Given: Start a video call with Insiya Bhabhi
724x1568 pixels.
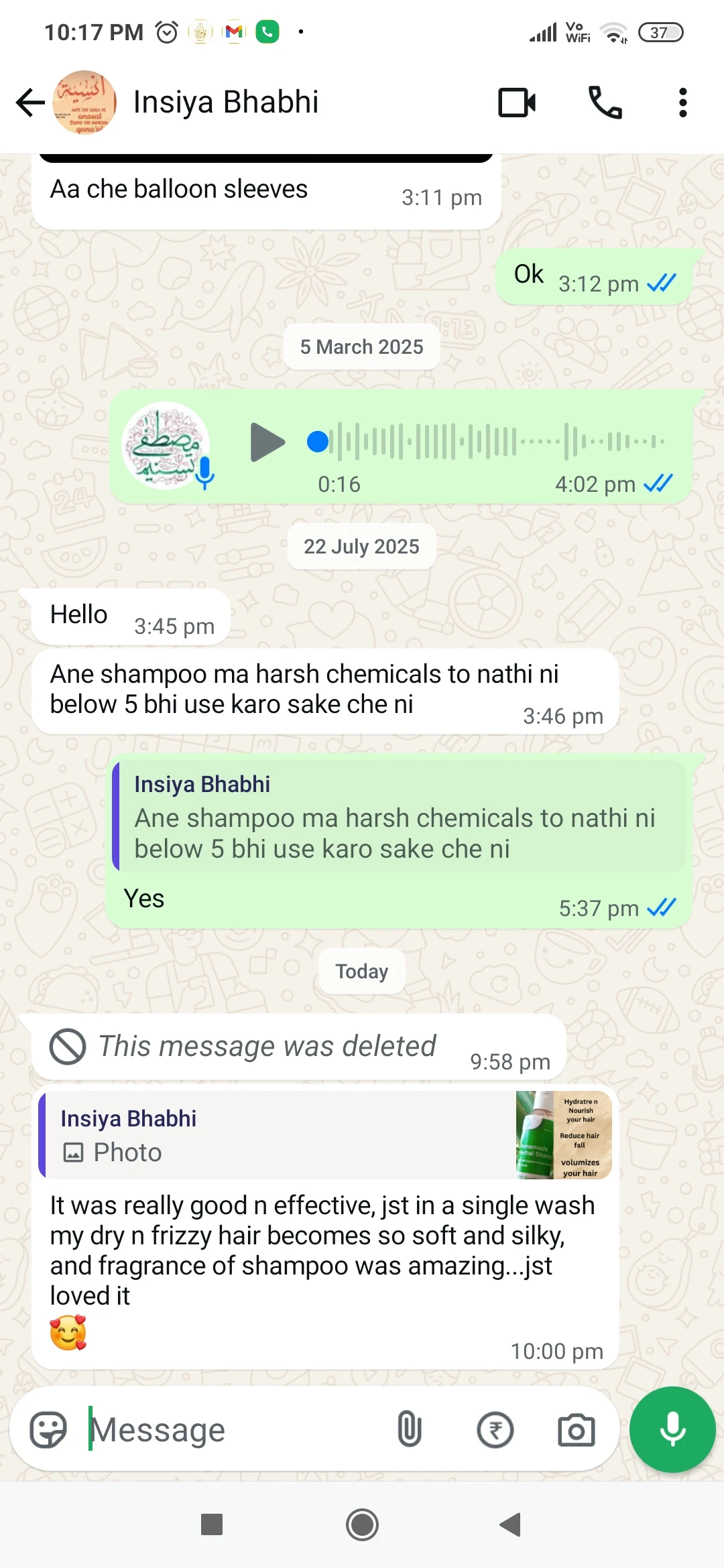Looking at the screenshot, I should [x=517, y=103].
